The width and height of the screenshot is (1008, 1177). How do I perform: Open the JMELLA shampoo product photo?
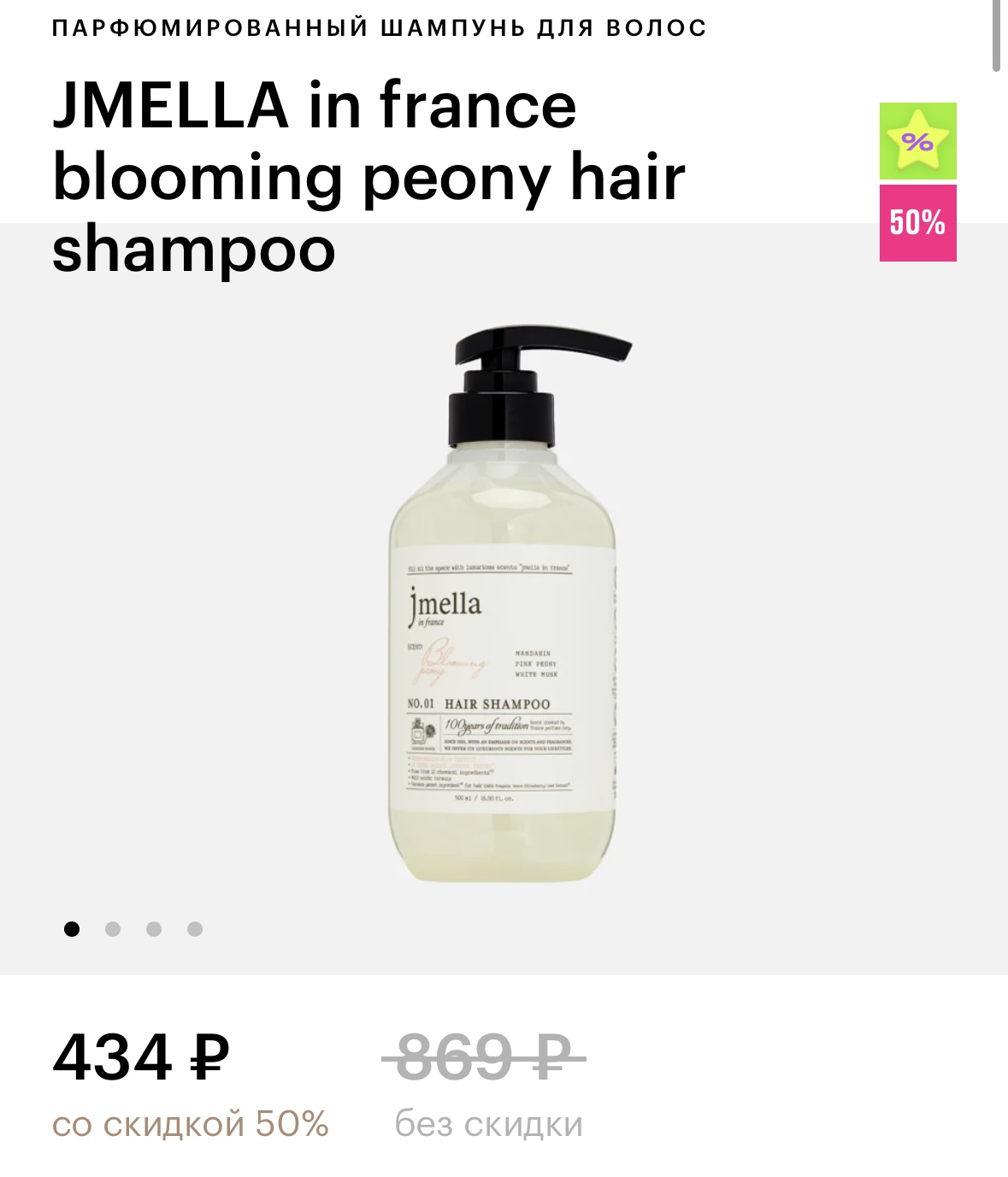tap(503, 607)
